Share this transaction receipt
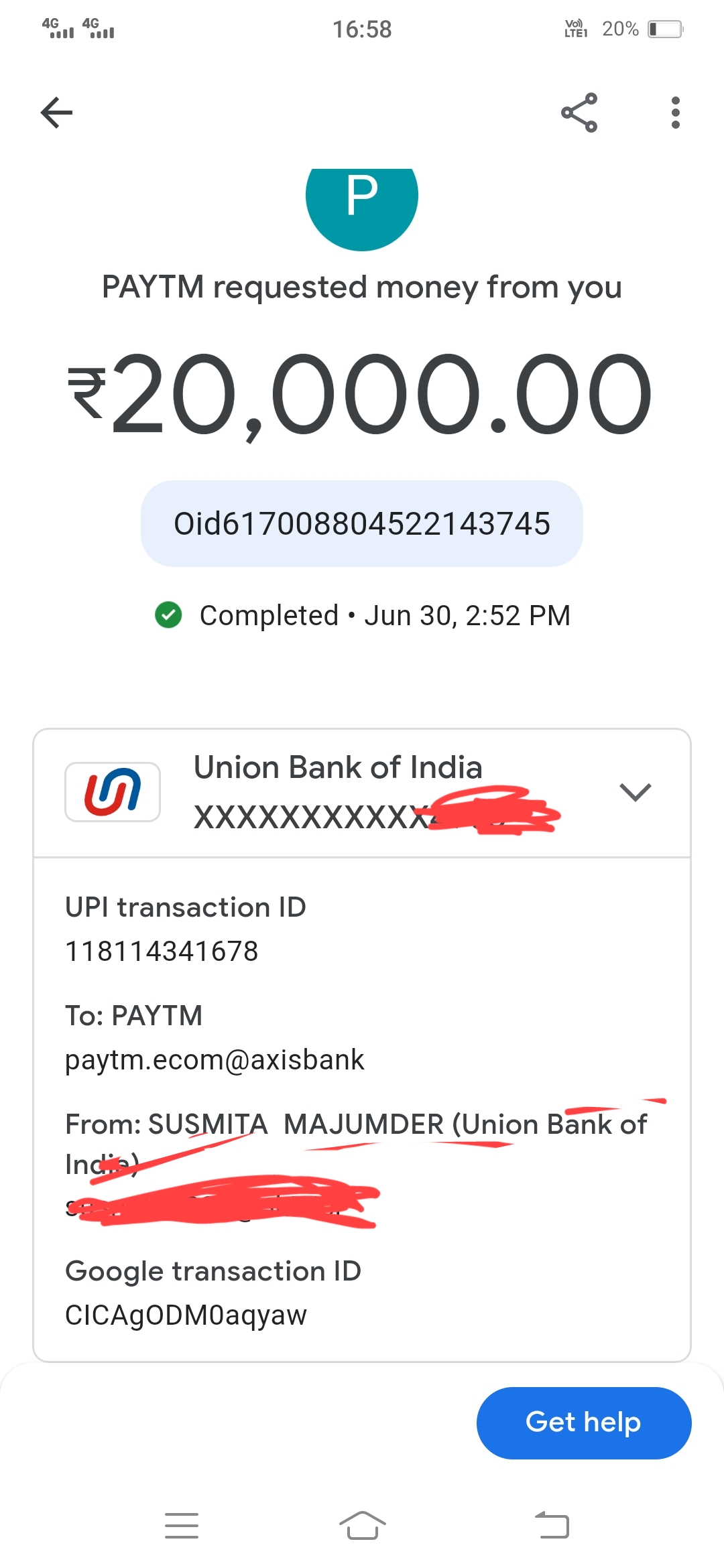This screenshot has height=1568, width=724. point(579,113)
